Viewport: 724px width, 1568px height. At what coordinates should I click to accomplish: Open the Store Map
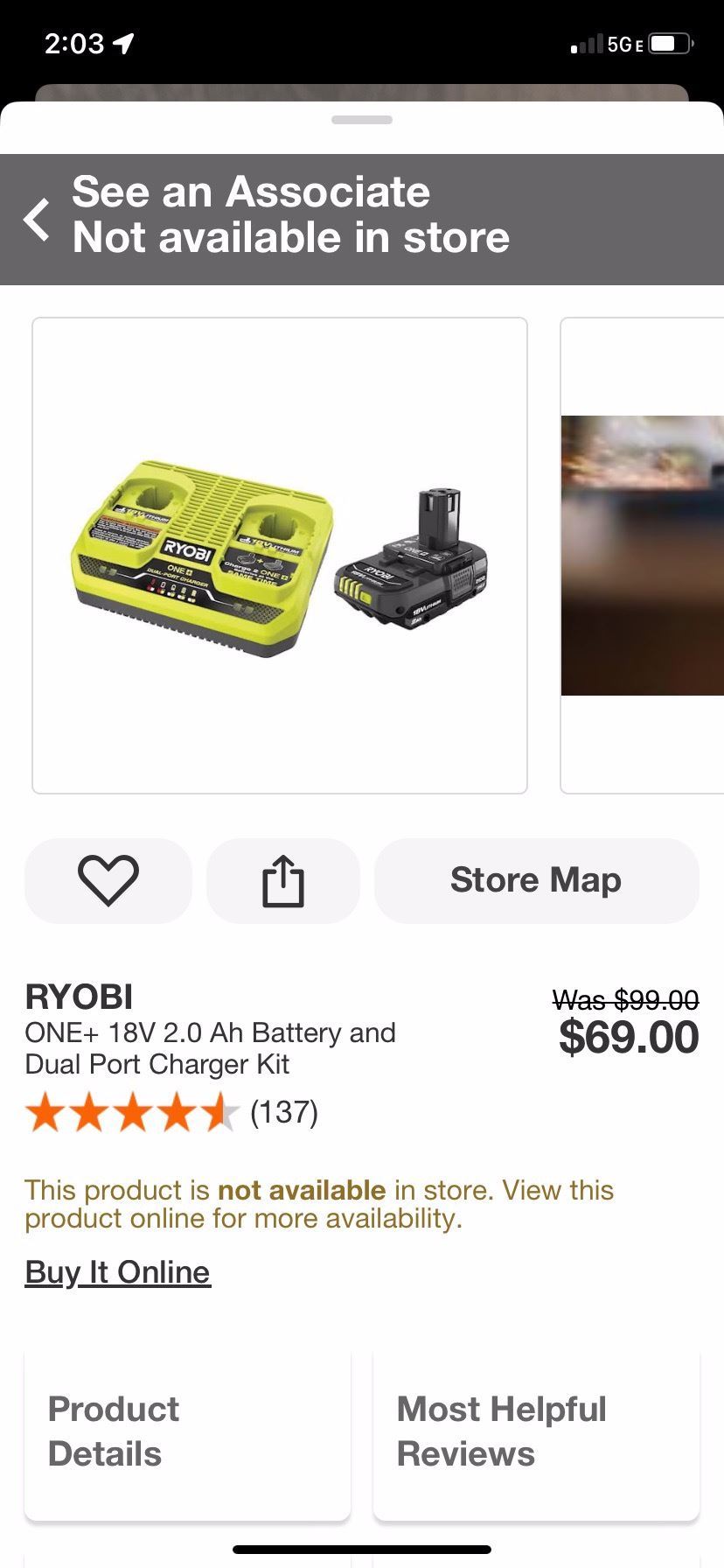pyautogui.click(x=536, y=880)
